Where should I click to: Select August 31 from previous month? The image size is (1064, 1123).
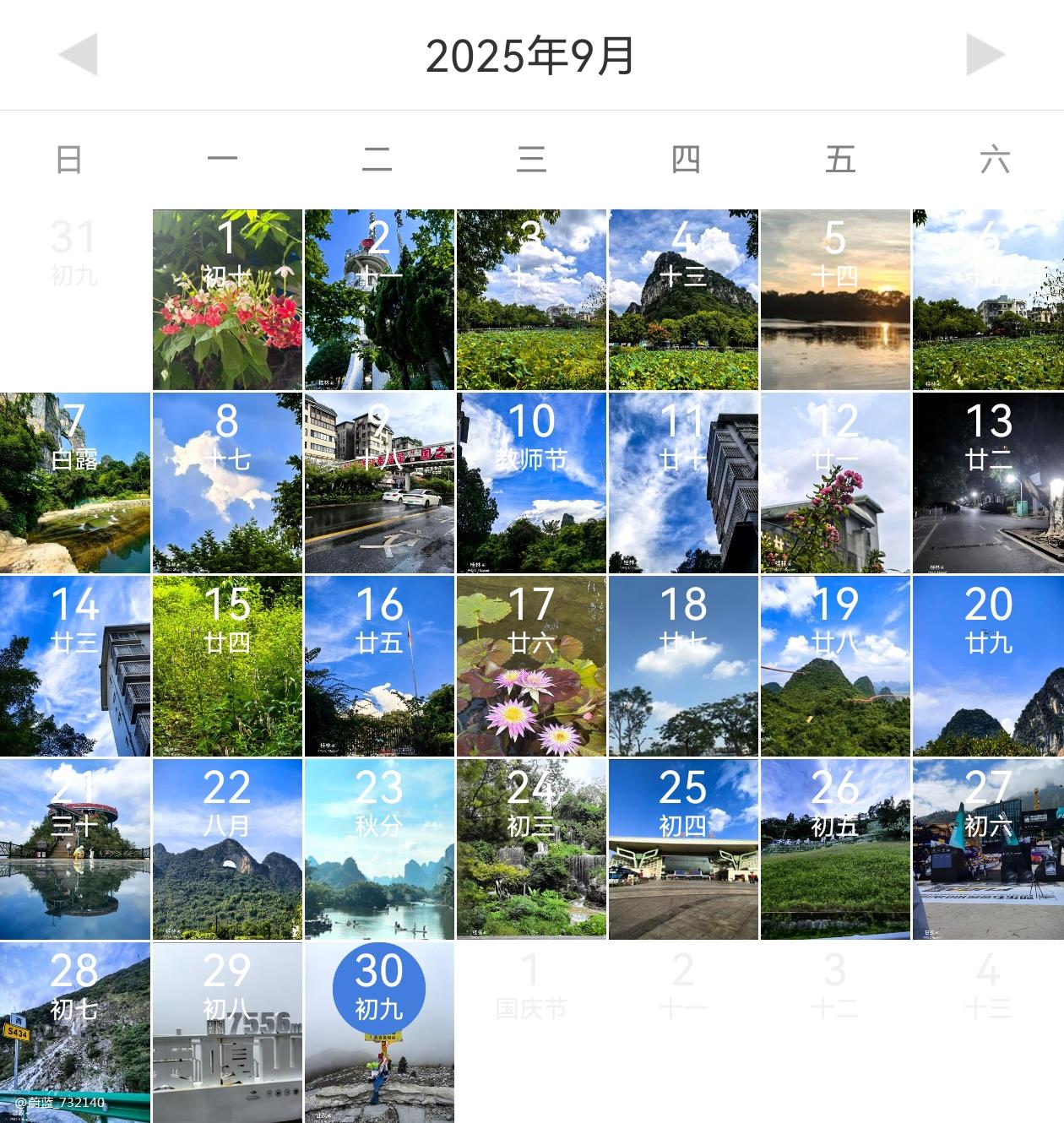73,253
